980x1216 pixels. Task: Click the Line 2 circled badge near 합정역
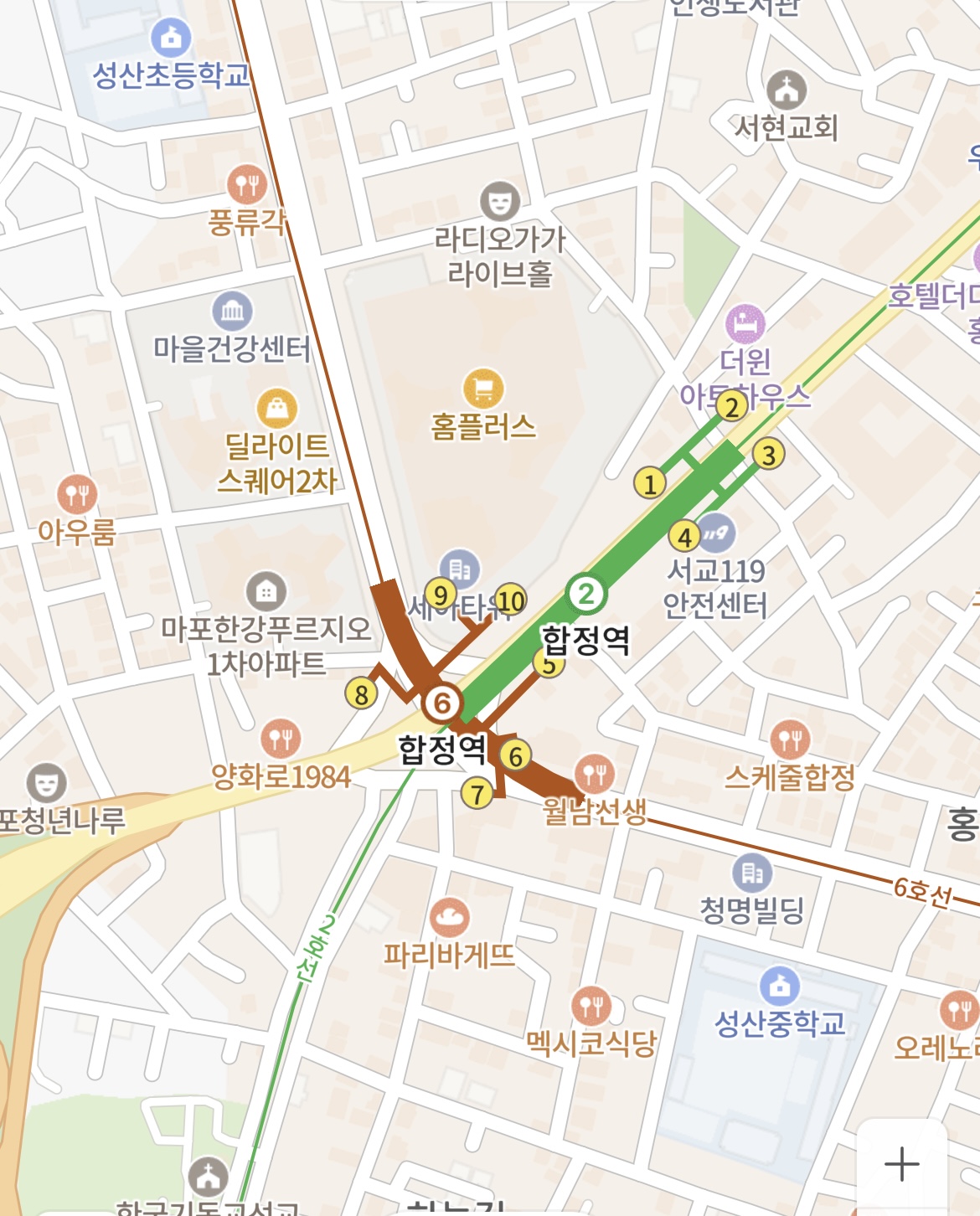[587, 593]
